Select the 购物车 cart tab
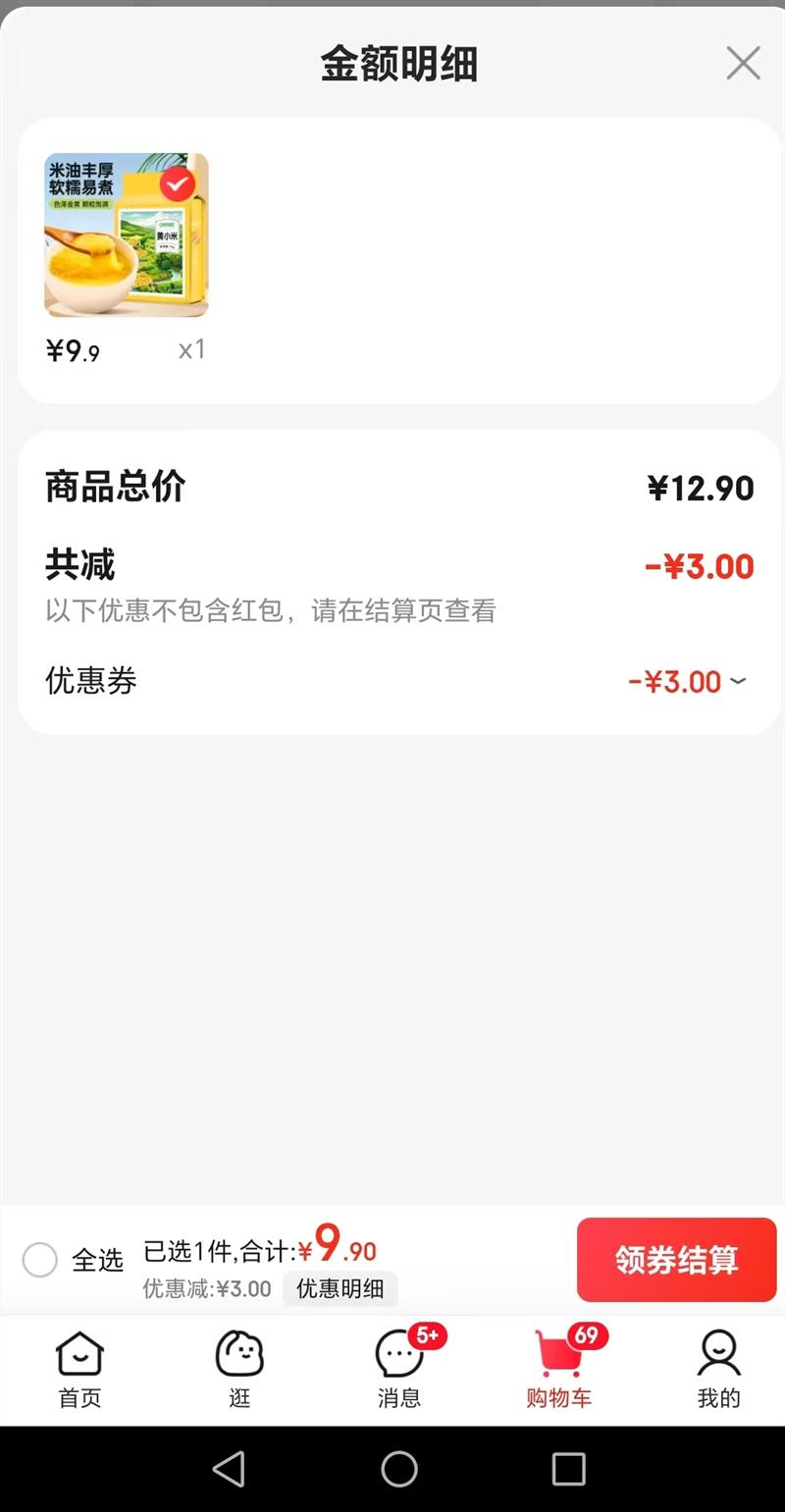785x1512 pixels. pos(559,1370)
